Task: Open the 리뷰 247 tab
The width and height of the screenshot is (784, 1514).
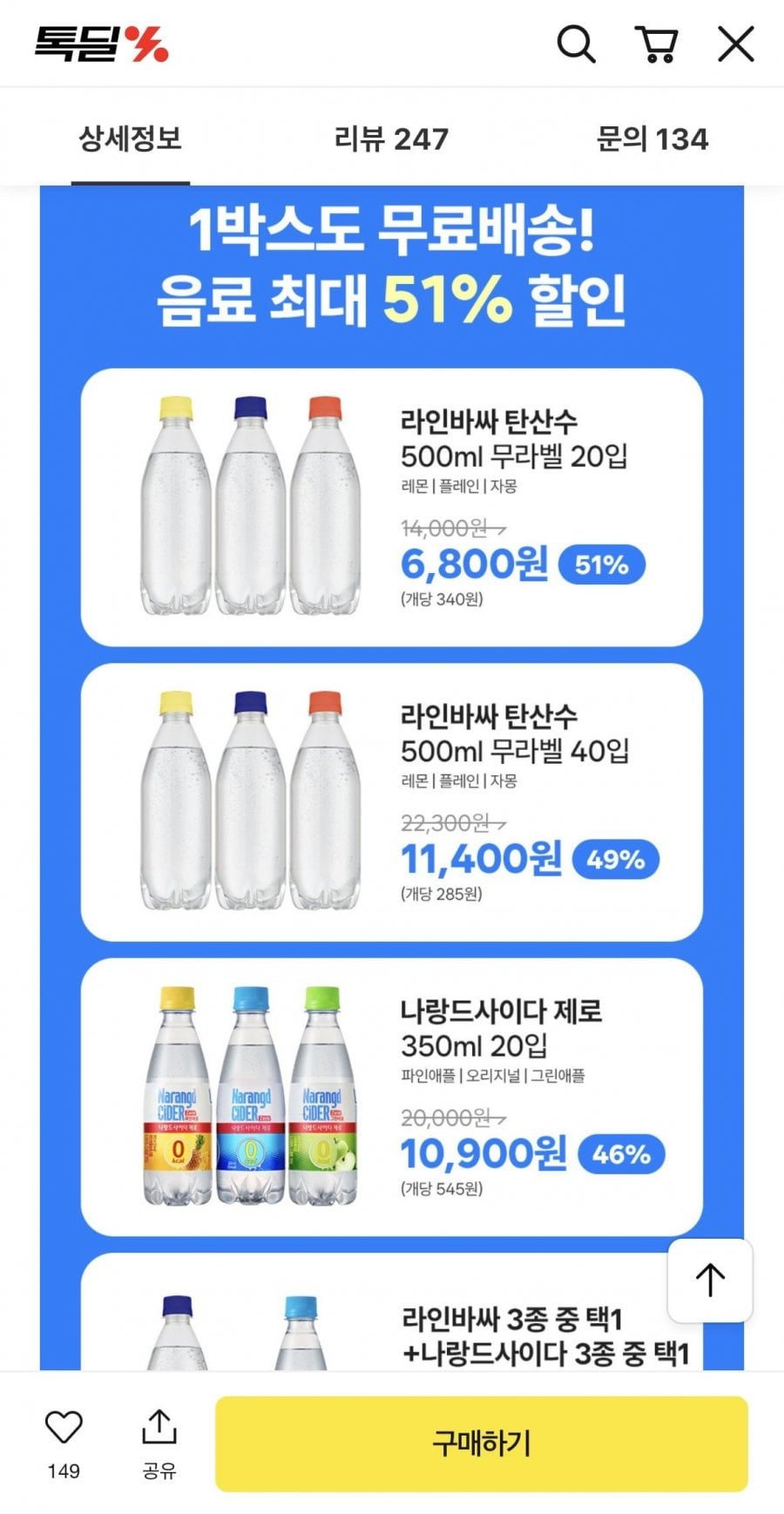Action: pos(391,139)
